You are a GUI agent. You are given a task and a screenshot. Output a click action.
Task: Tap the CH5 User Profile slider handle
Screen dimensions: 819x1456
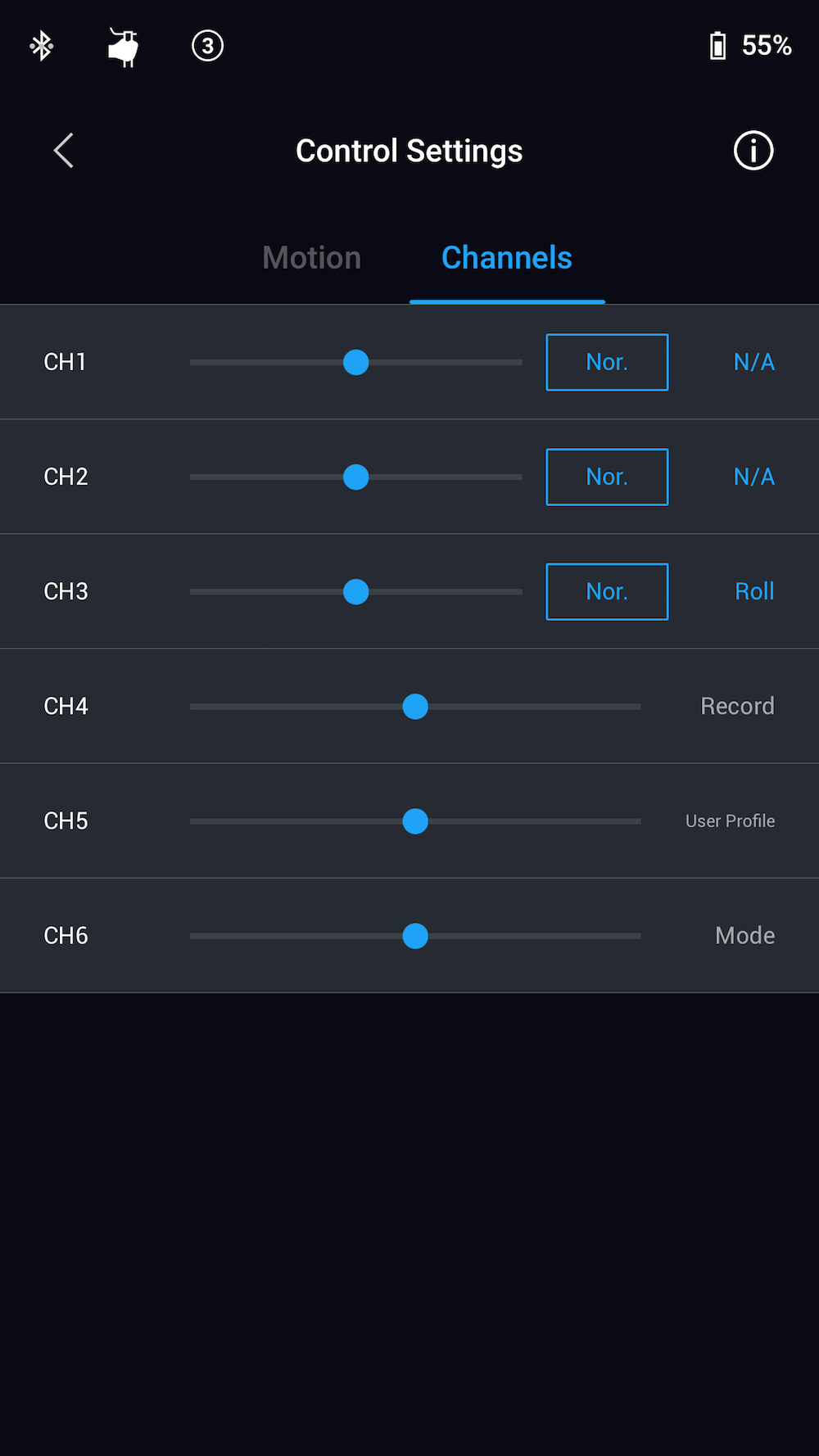click(x=415, y=821)
